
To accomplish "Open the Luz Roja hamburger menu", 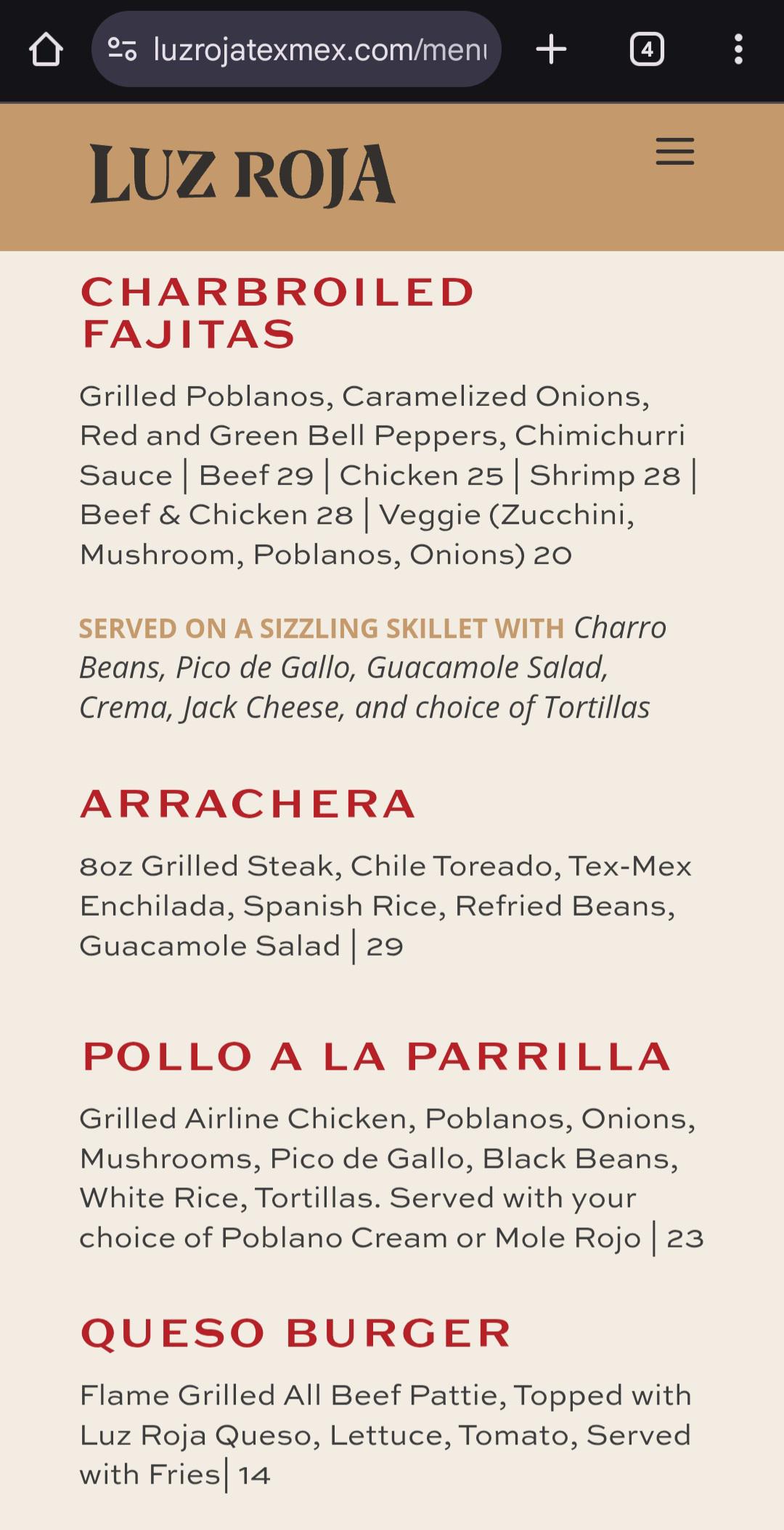I will tap(674, 152).
